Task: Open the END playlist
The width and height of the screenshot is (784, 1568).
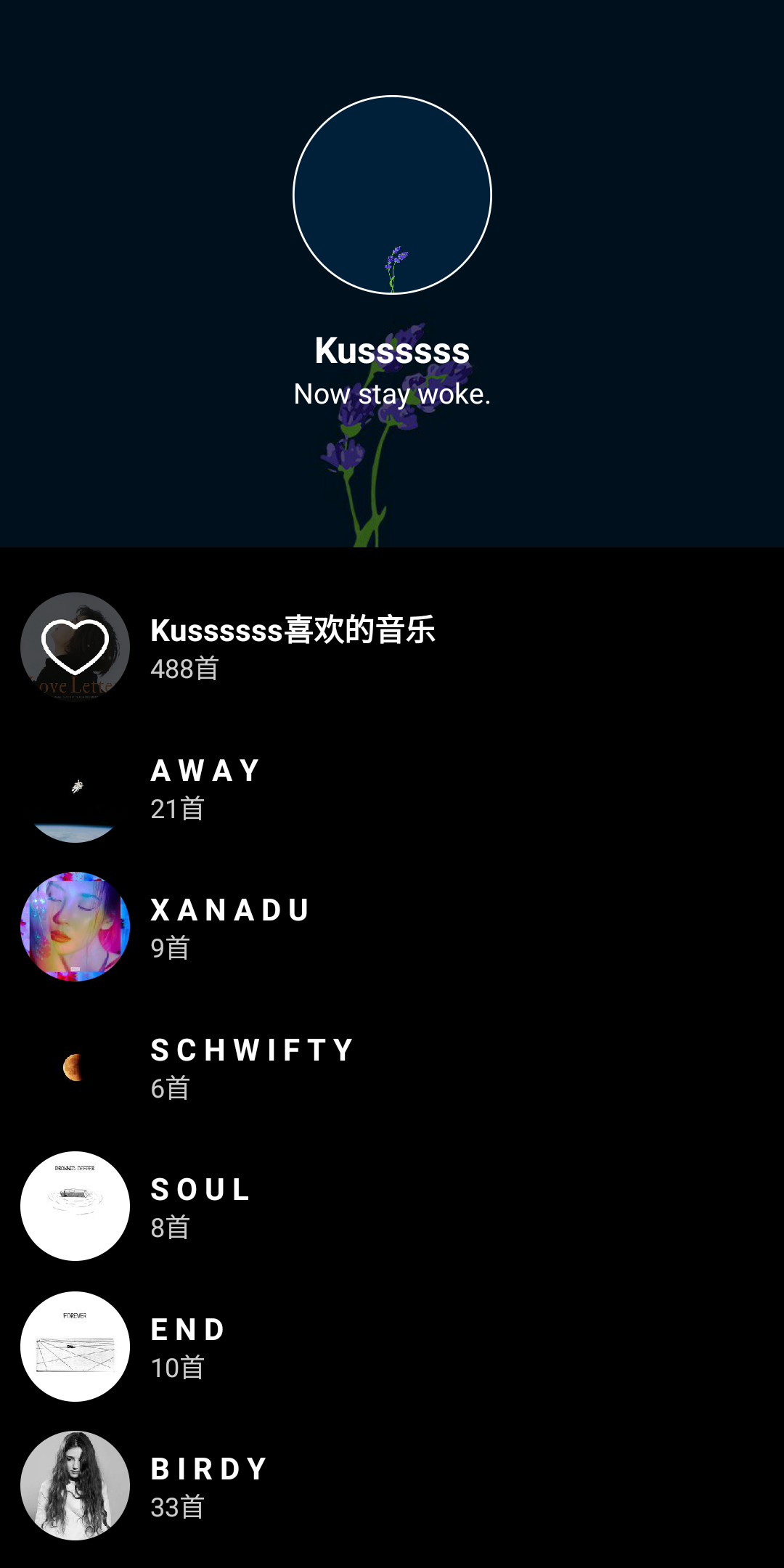Action: pos(187,1330)
